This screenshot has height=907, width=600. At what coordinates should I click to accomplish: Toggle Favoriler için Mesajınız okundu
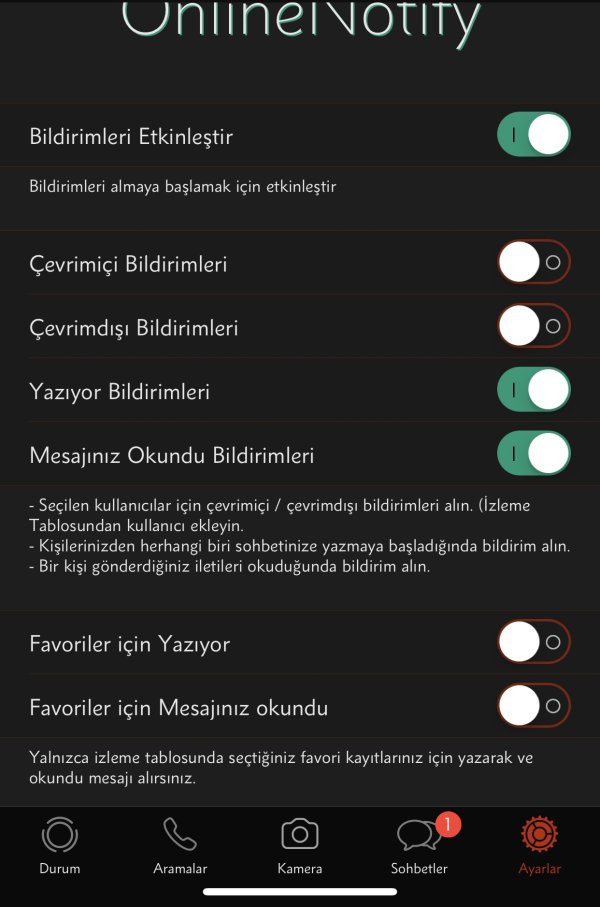[534, 707]
